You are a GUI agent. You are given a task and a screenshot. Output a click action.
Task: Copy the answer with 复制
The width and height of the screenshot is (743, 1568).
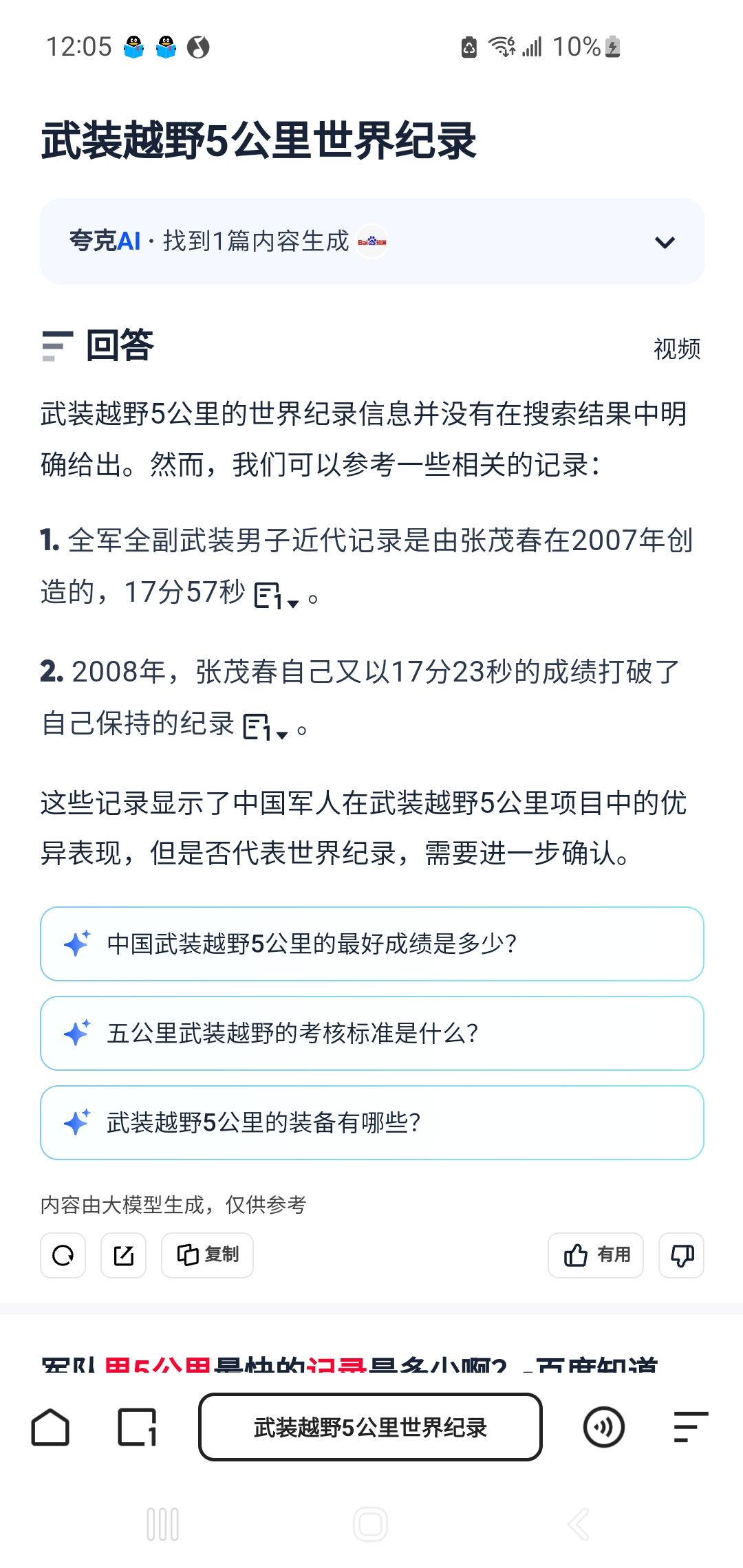pyautogui.click(x=207, y=1255)
